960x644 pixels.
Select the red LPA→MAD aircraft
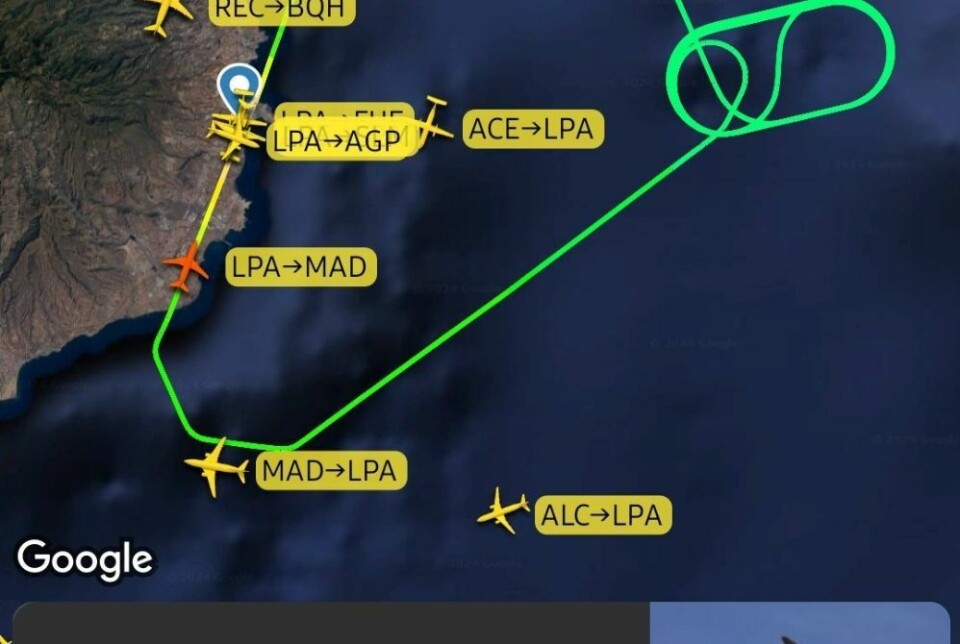pyautogui.click(x=186, y=267)
